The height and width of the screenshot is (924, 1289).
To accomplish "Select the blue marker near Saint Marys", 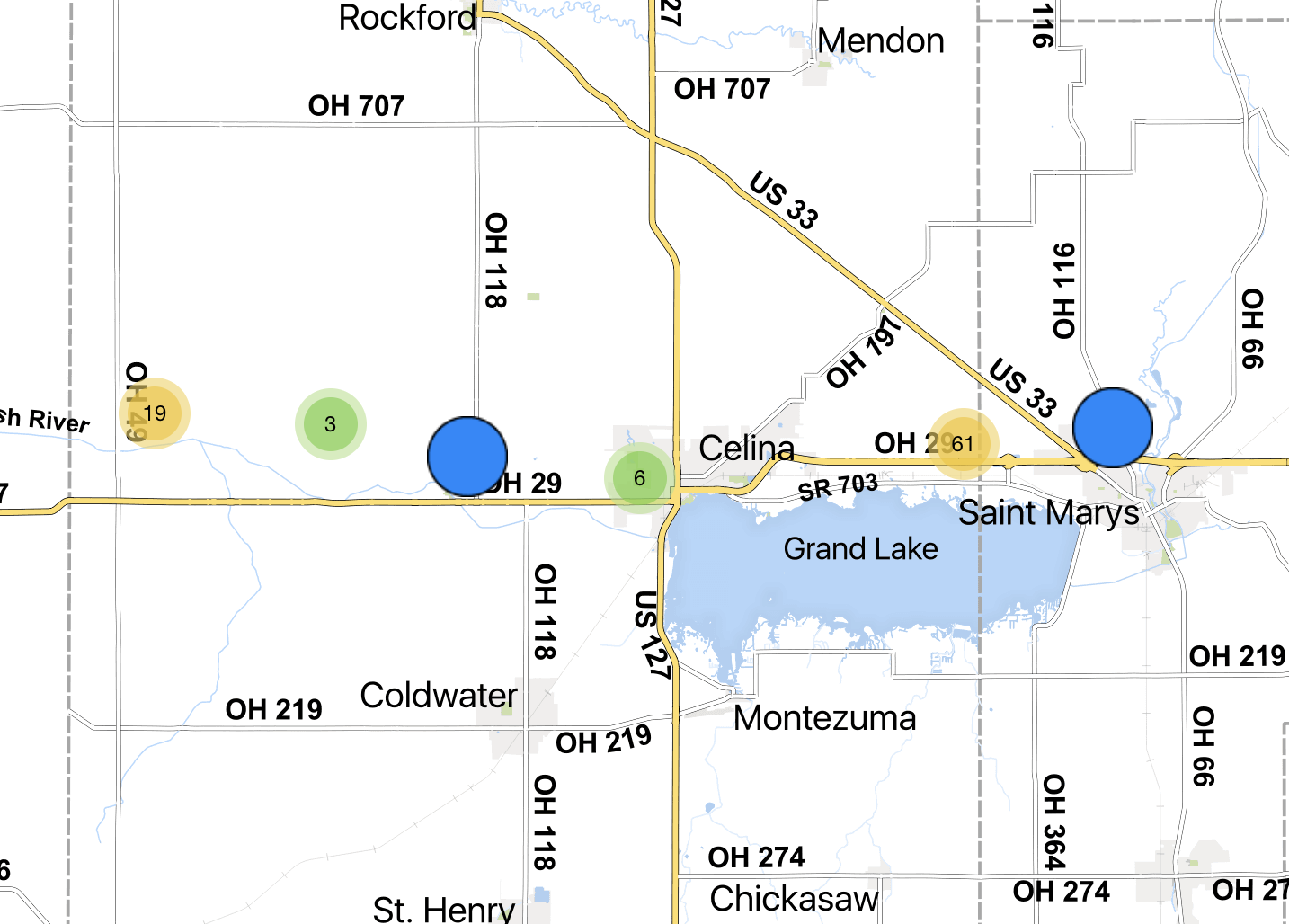I will coord(1113,428).
